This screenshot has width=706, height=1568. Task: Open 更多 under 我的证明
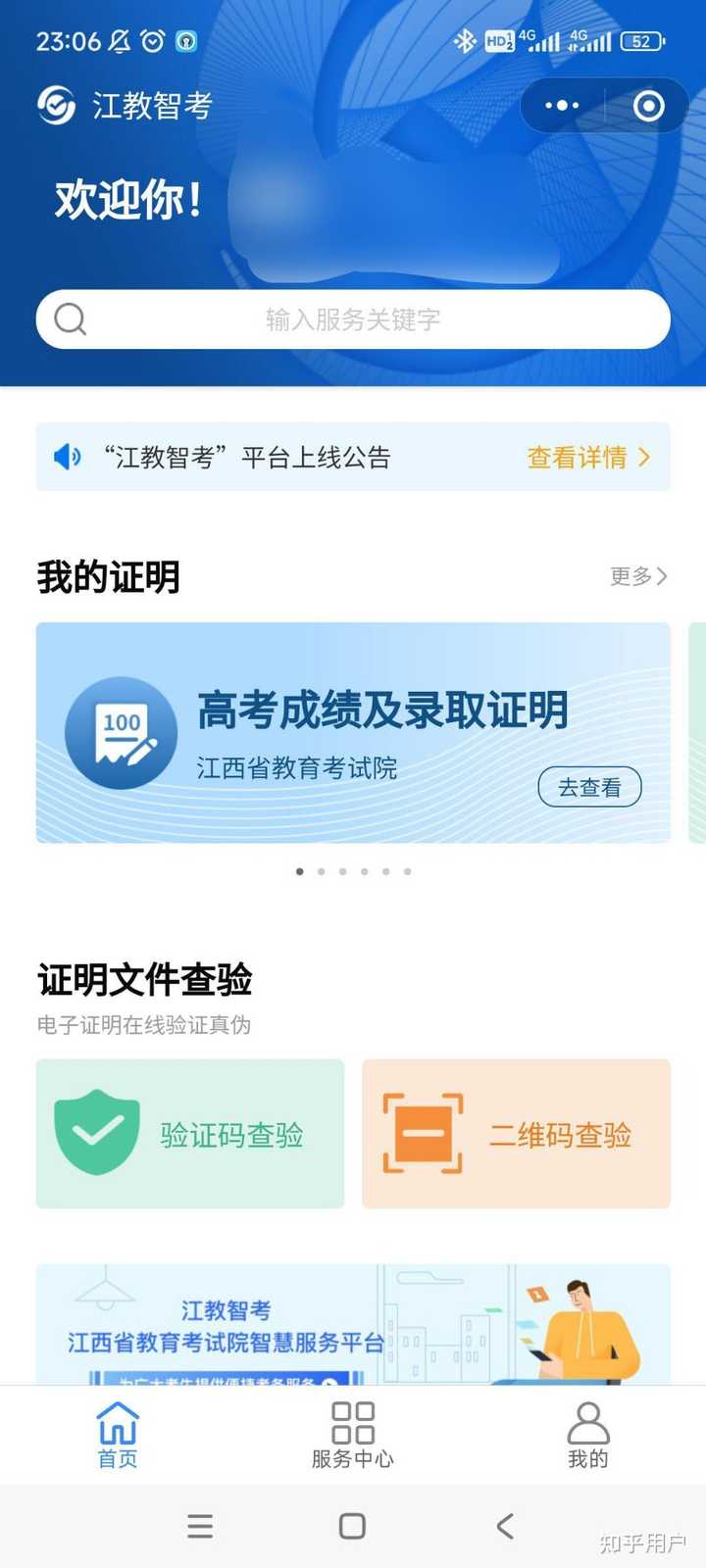638,576
